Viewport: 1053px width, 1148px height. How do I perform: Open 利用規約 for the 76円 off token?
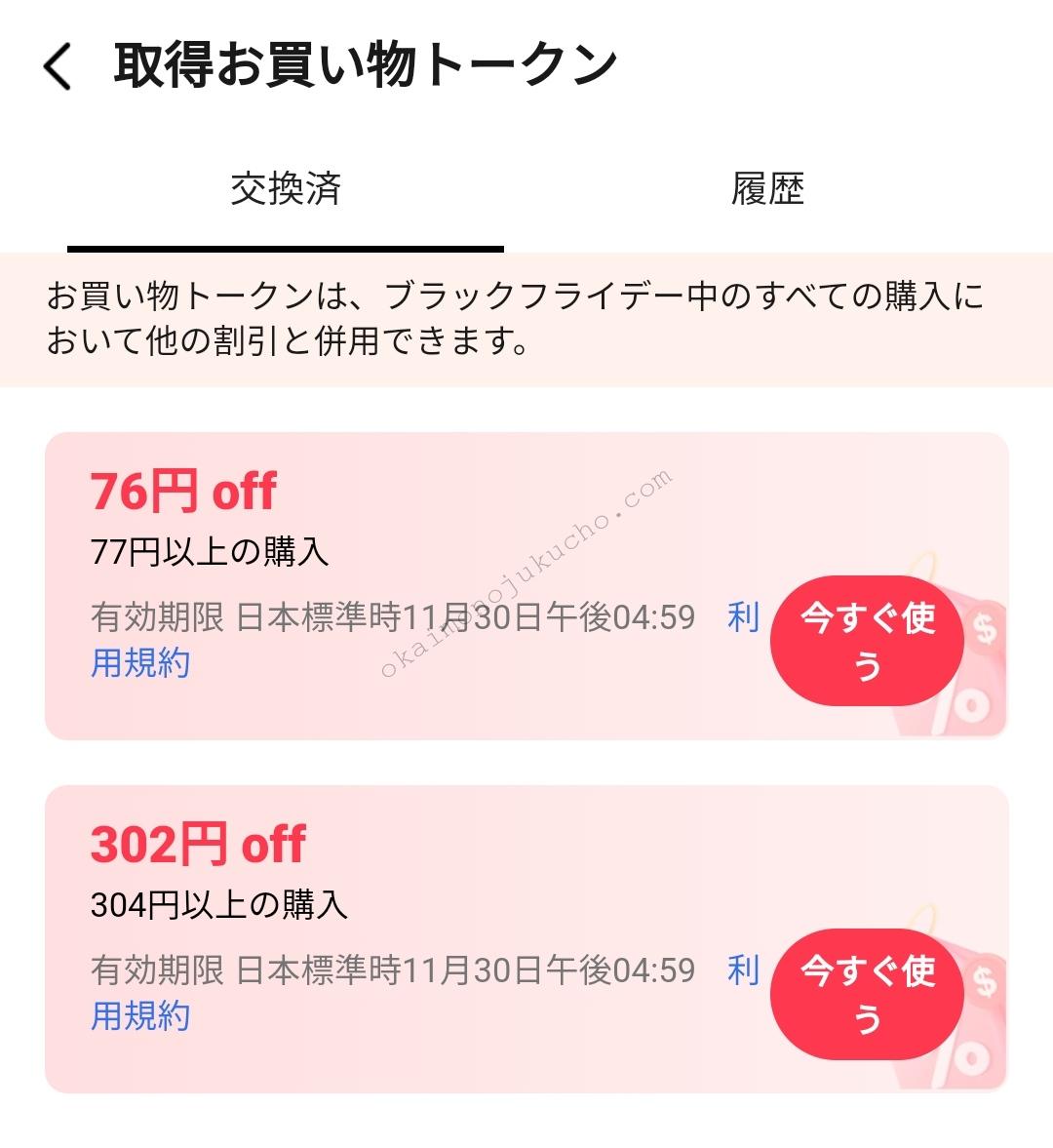[x=141, y=661]
